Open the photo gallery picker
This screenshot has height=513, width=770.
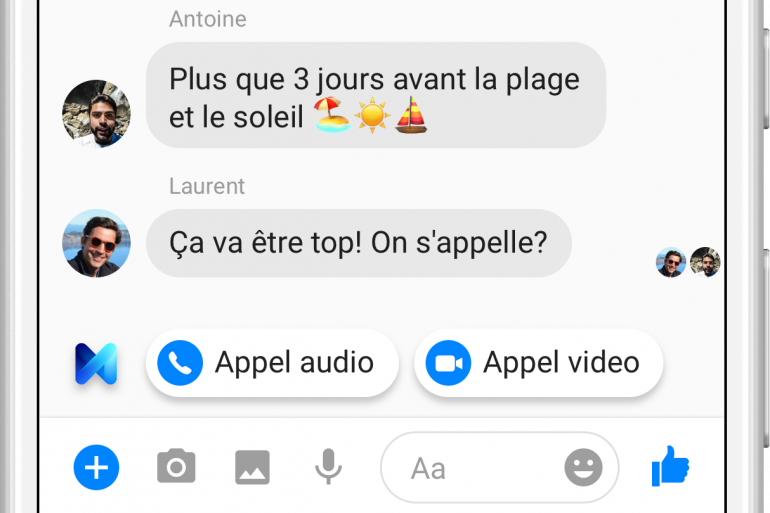(x=252, y=467)
